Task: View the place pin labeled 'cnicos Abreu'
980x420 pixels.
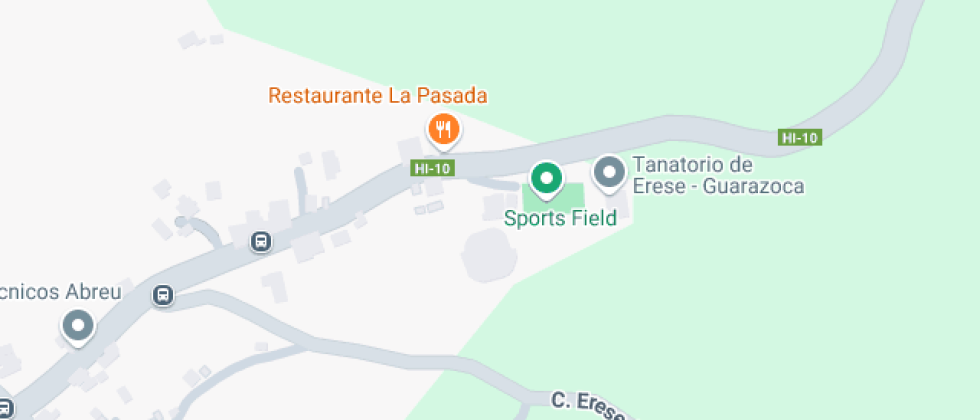Action: coord(78,326)
